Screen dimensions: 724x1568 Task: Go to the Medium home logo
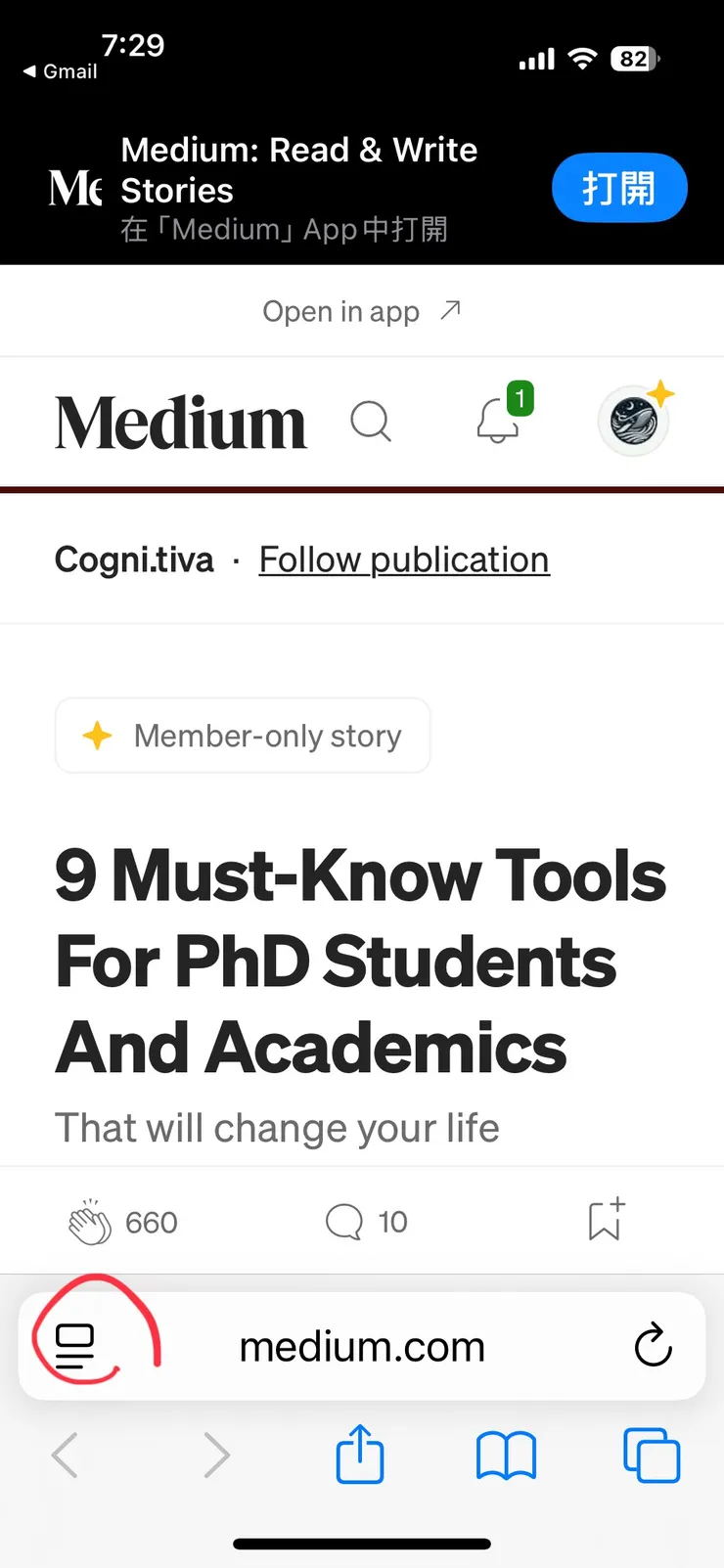[x=181, y=424]
